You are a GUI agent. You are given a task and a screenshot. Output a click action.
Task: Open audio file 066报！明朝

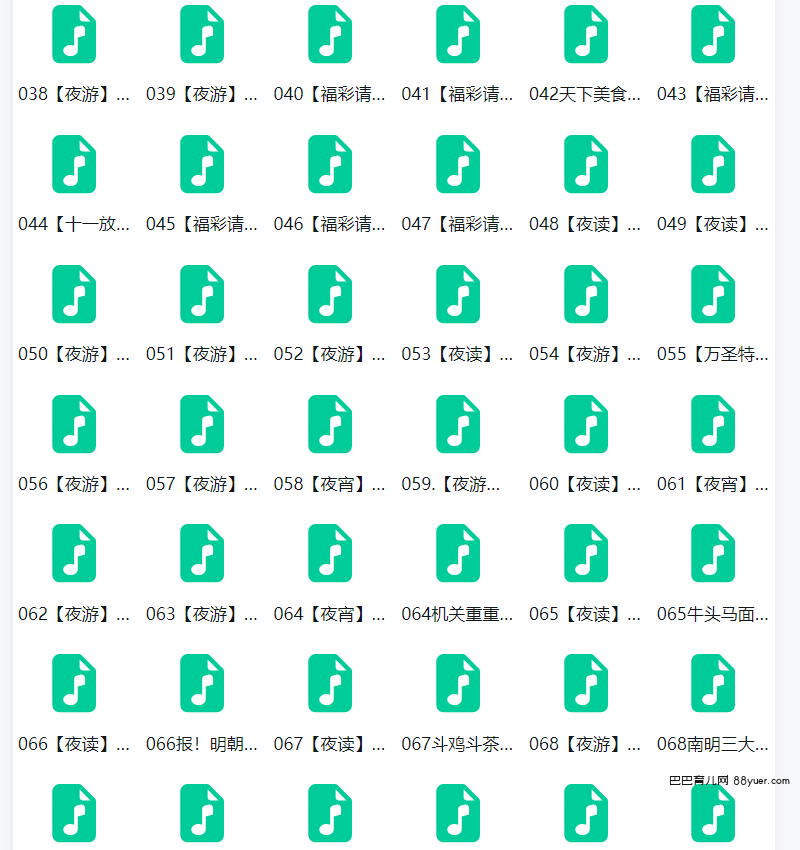202,684
